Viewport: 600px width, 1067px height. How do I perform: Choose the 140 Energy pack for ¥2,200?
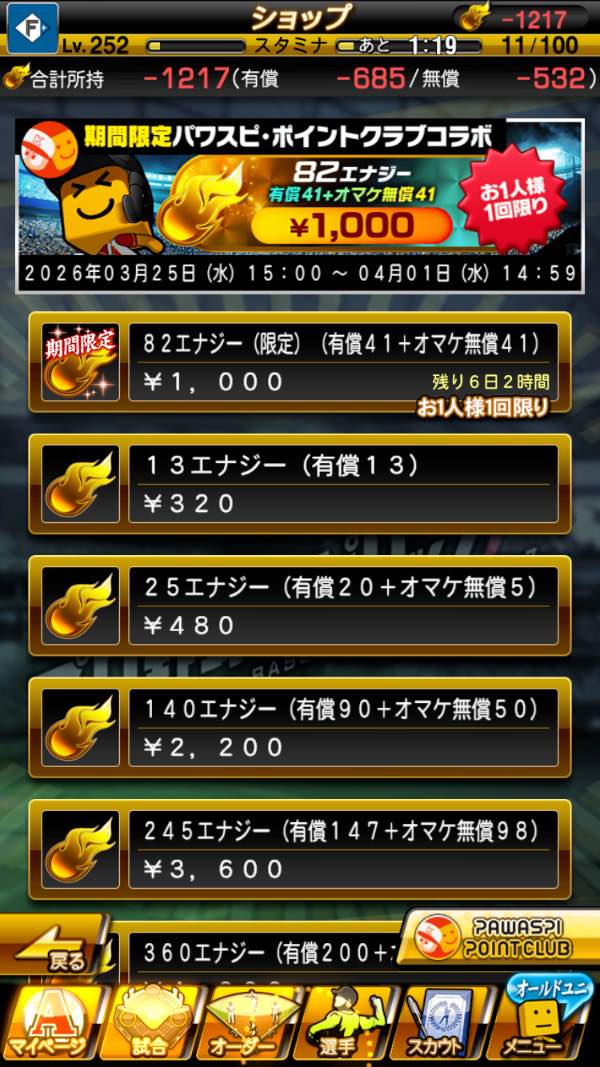point(300,728)
